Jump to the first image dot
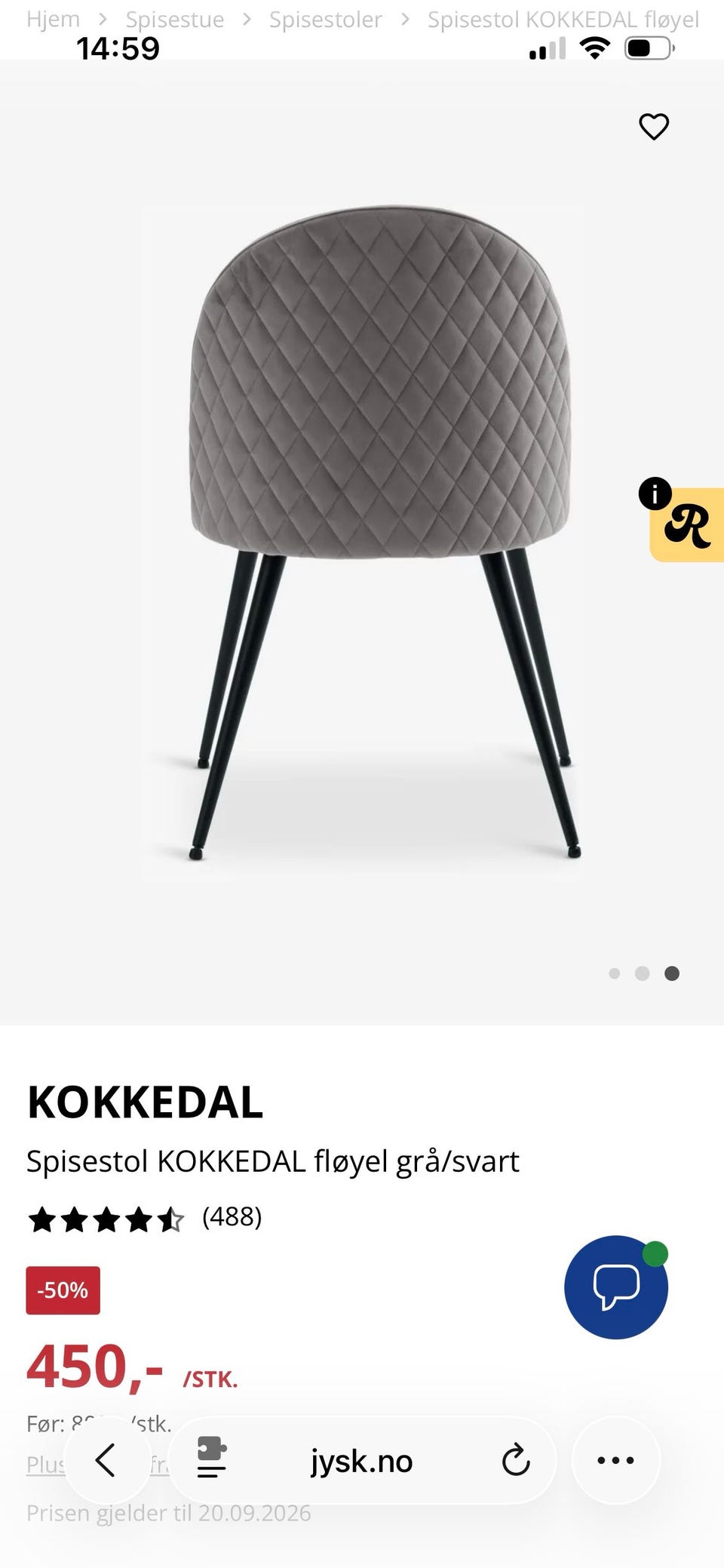Viewport: 724px width, 1568px height. click(614, 973)
